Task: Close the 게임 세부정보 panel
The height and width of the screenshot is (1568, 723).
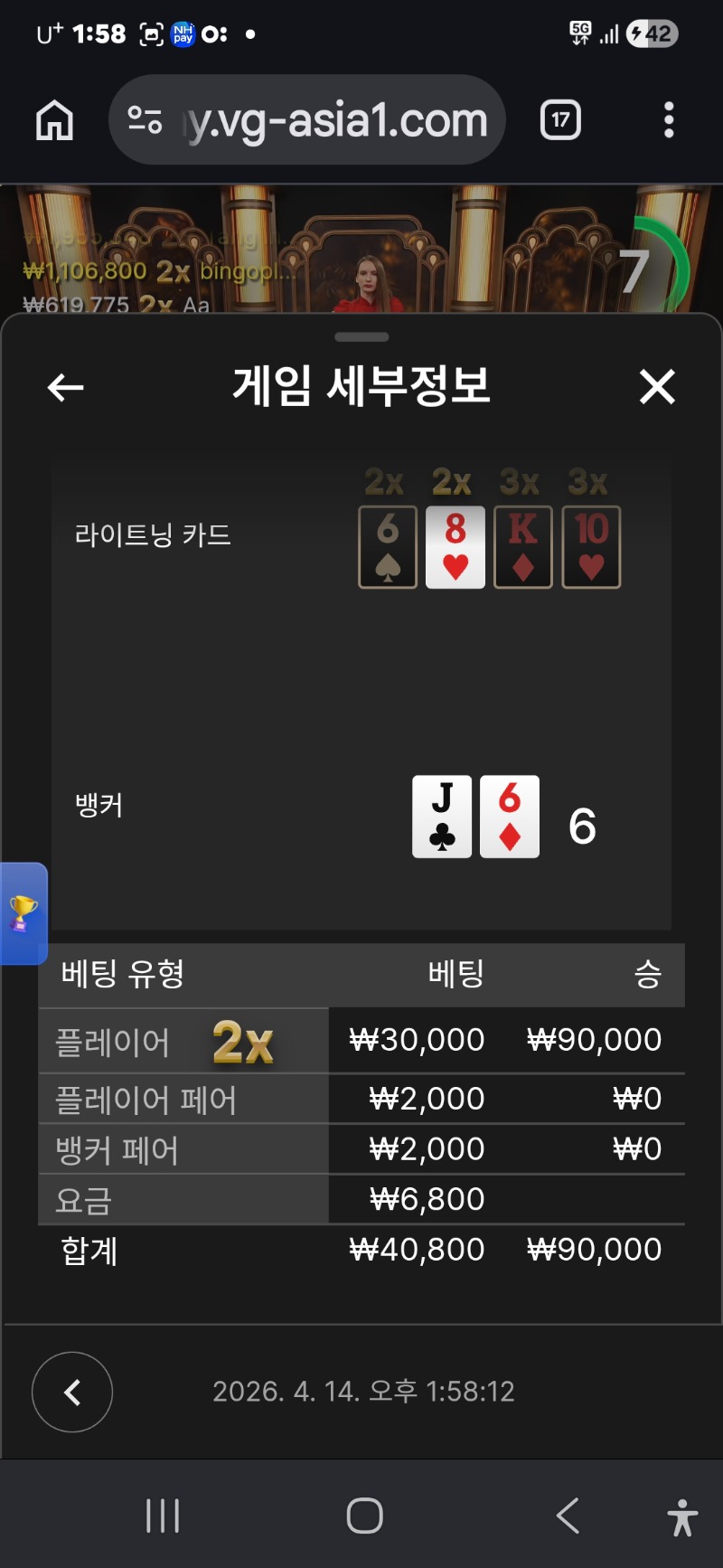Action: [657, 387]
